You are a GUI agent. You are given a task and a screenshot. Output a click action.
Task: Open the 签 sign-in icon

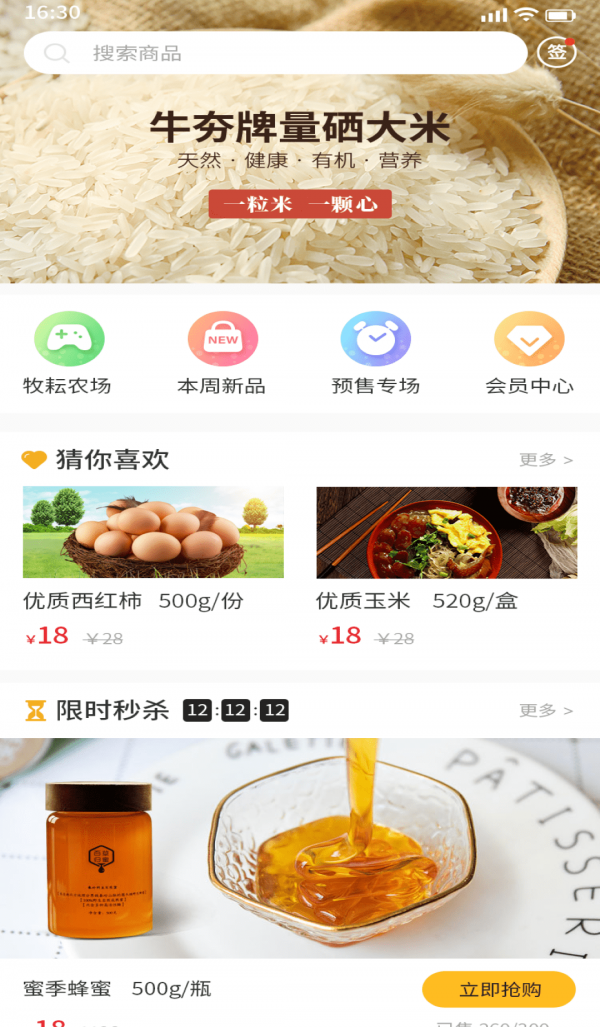[557, 53]
